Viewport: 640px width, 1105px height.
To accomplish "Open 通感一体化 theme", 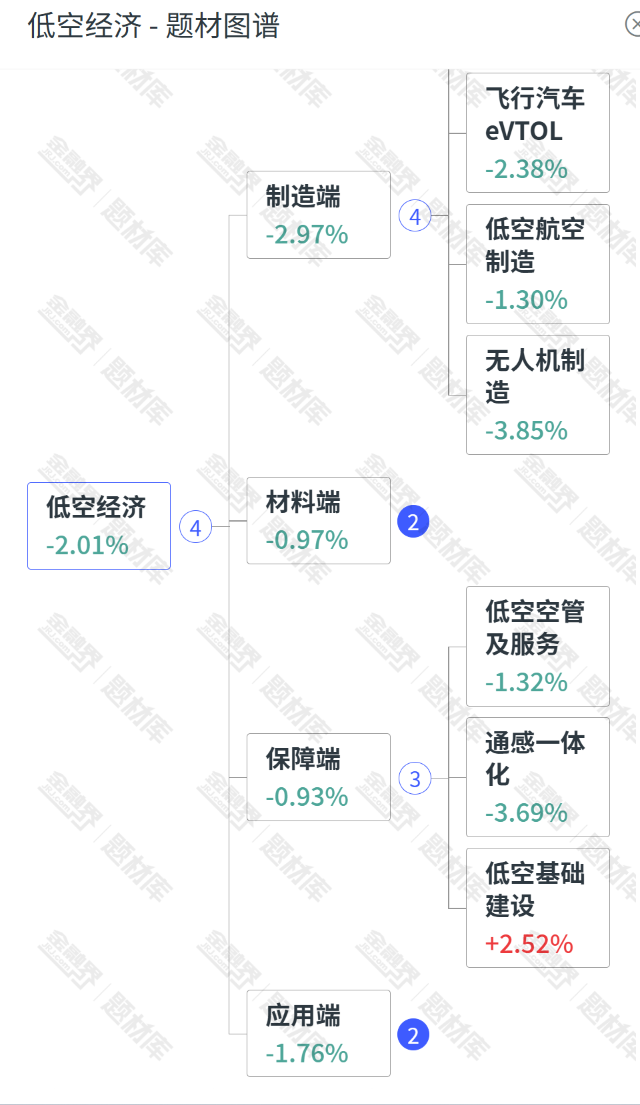I will coord(537,777).
